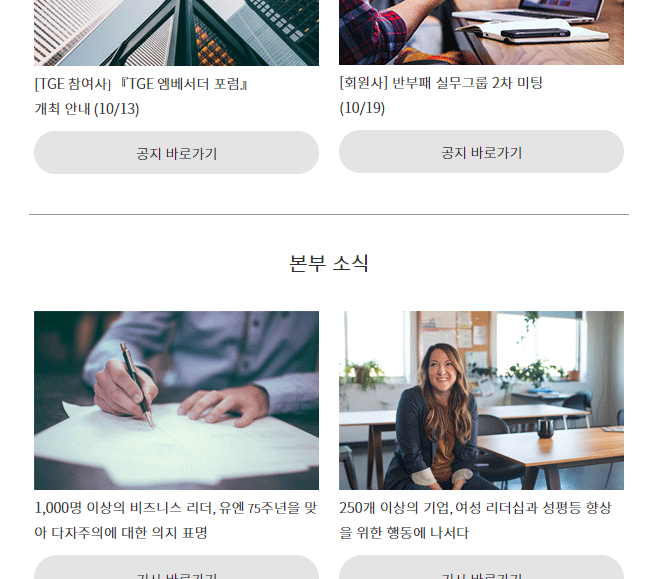Open 공지 바로가기 for TGE 앰배서더 포럼
The image size is (658, 579).
pos(176,153)
